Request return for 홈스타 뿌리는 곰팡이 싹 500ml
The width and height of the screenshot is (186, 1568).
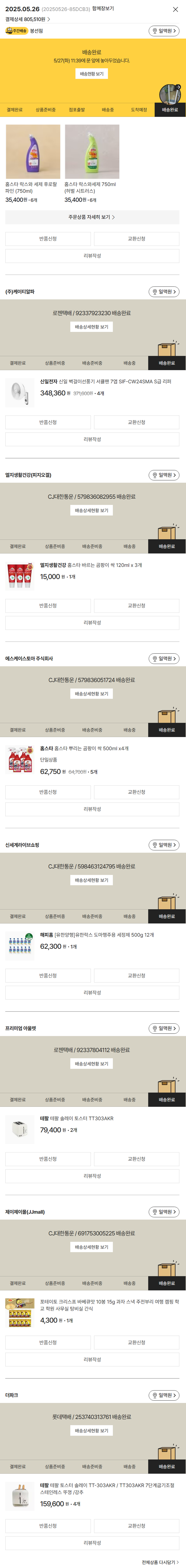click(48, 792)
